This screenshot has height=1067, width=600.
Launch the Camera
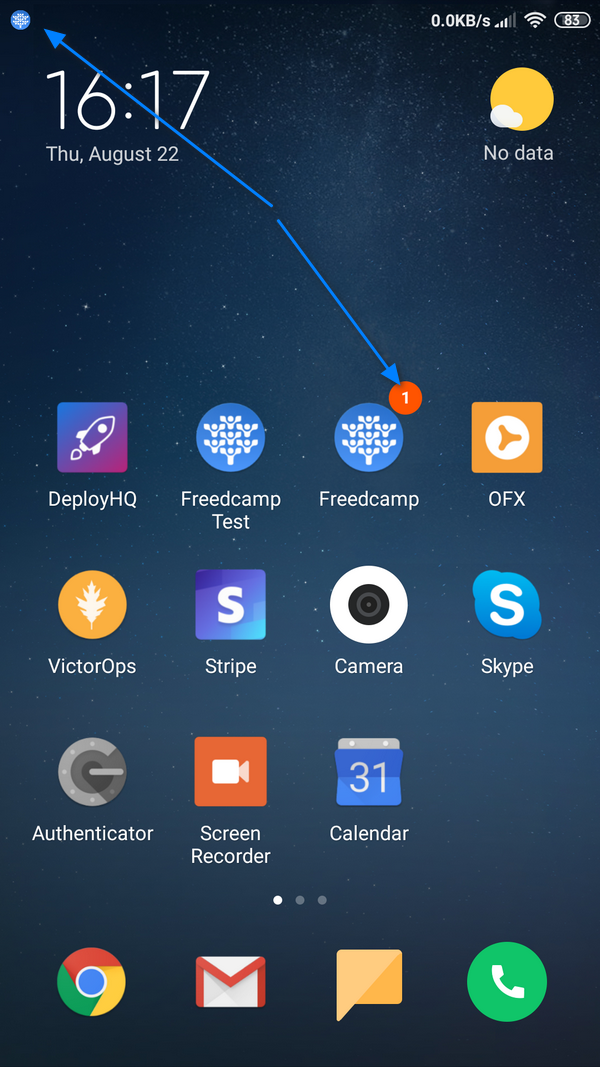pos(368,605)
